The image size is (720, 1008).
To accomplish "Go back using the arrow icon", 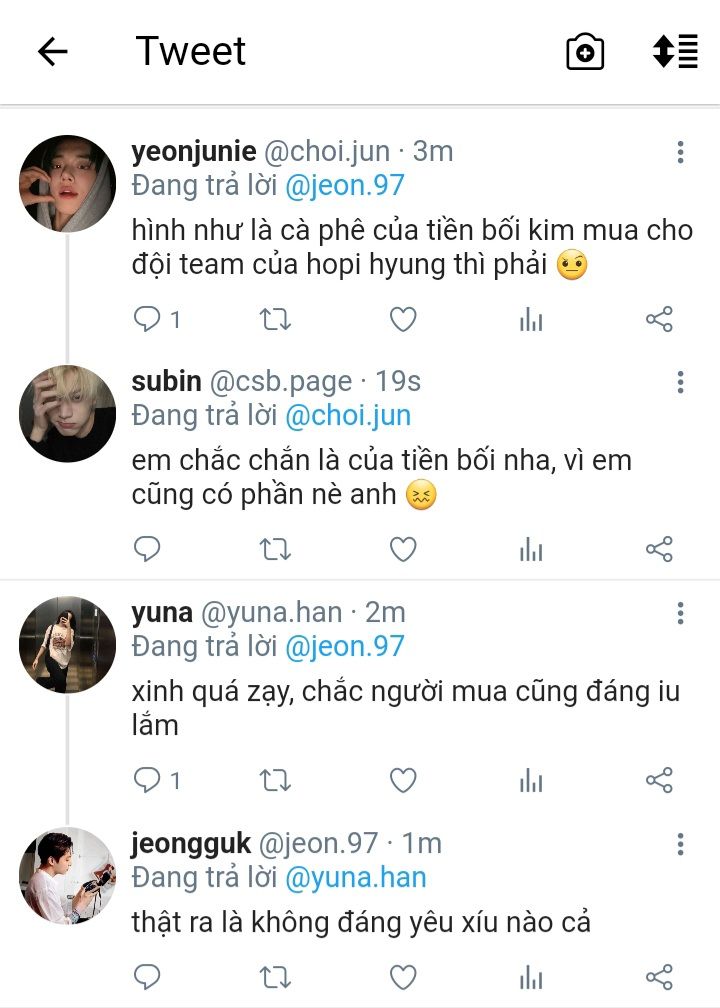I will click(x=52, y=52).
